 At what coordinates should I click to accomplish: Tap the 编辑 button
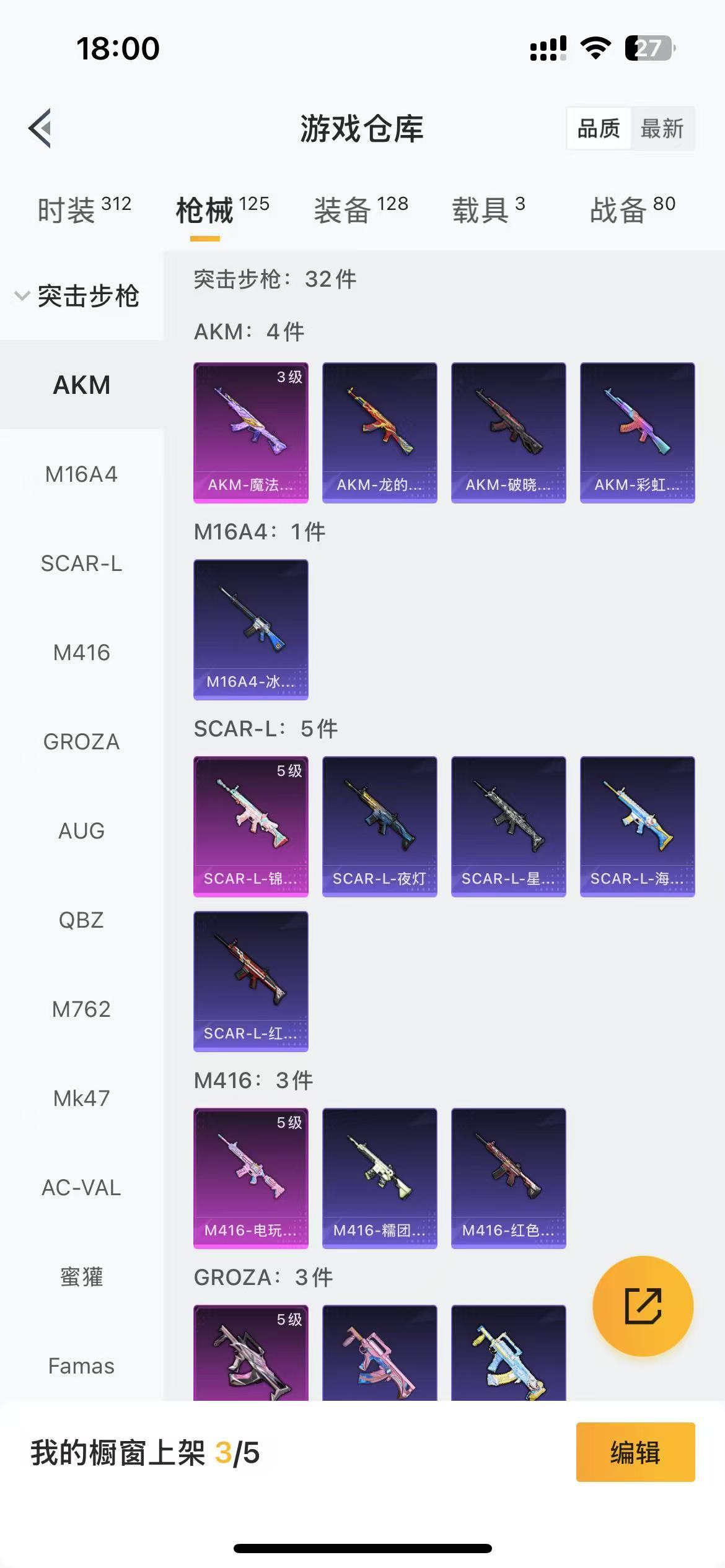(635, 1452)
